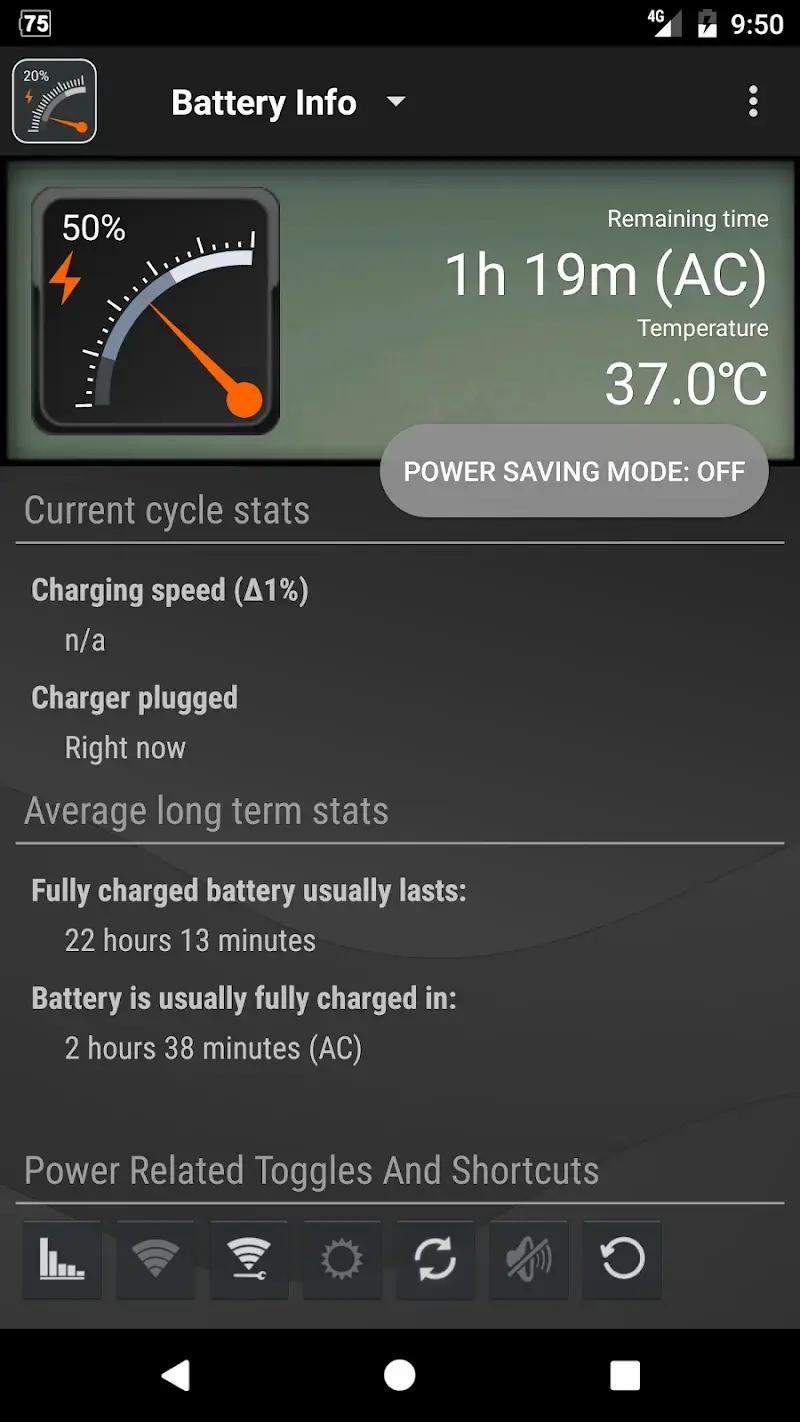Tap the Battery Info gauge app icon
800x1422 pixels.
pyautogui.click(x=53, y=101)
